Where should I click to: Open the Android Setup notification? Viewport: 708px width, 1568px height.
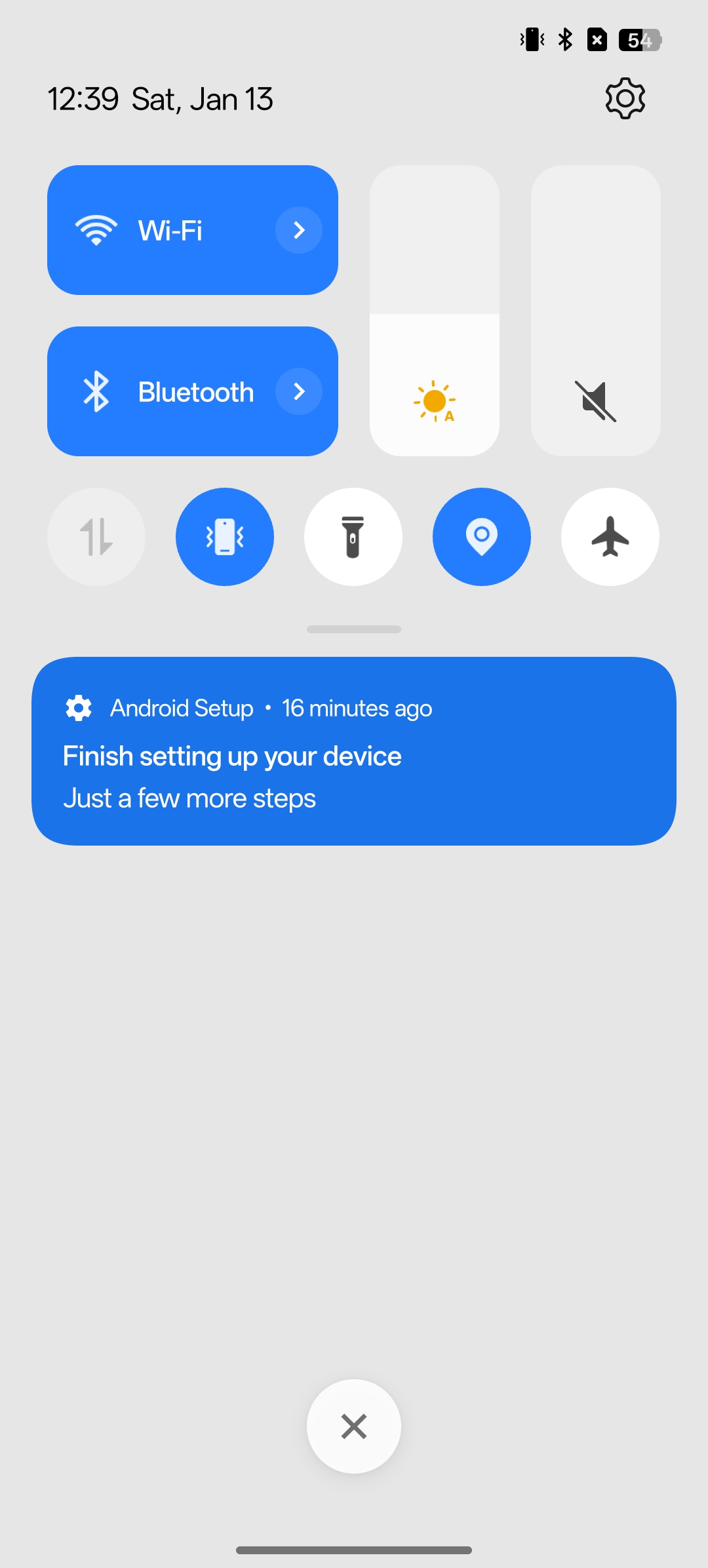point(354,751)
